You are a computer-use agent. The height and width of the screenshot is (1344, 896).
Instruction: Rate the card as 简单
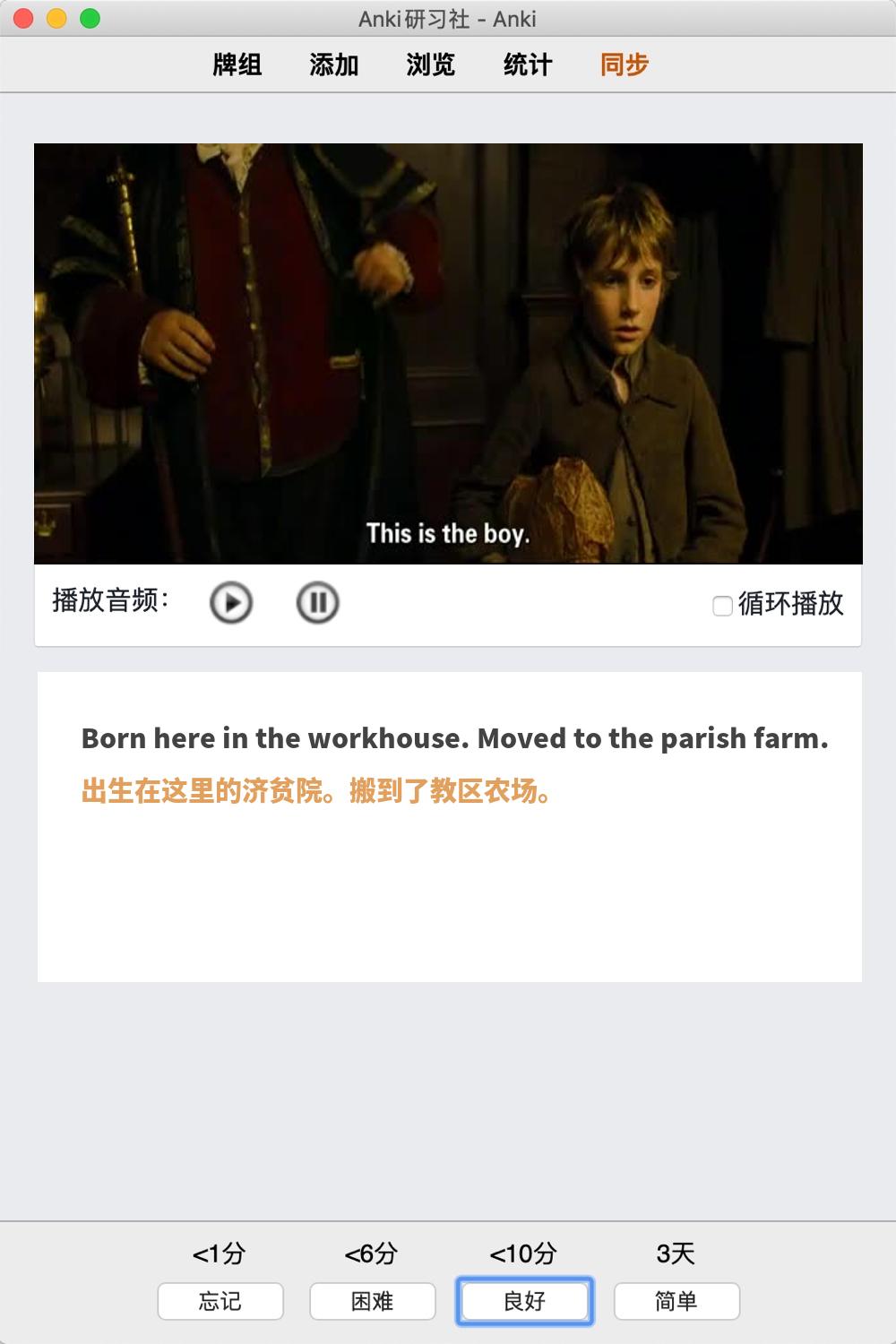676,1301
